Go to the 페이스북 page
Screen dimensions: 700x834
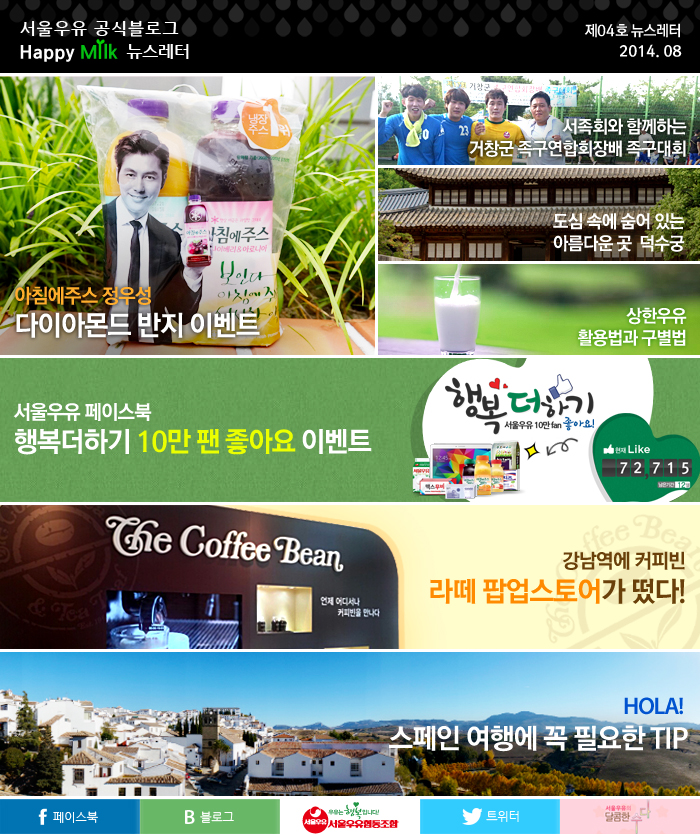pos(69,816)
